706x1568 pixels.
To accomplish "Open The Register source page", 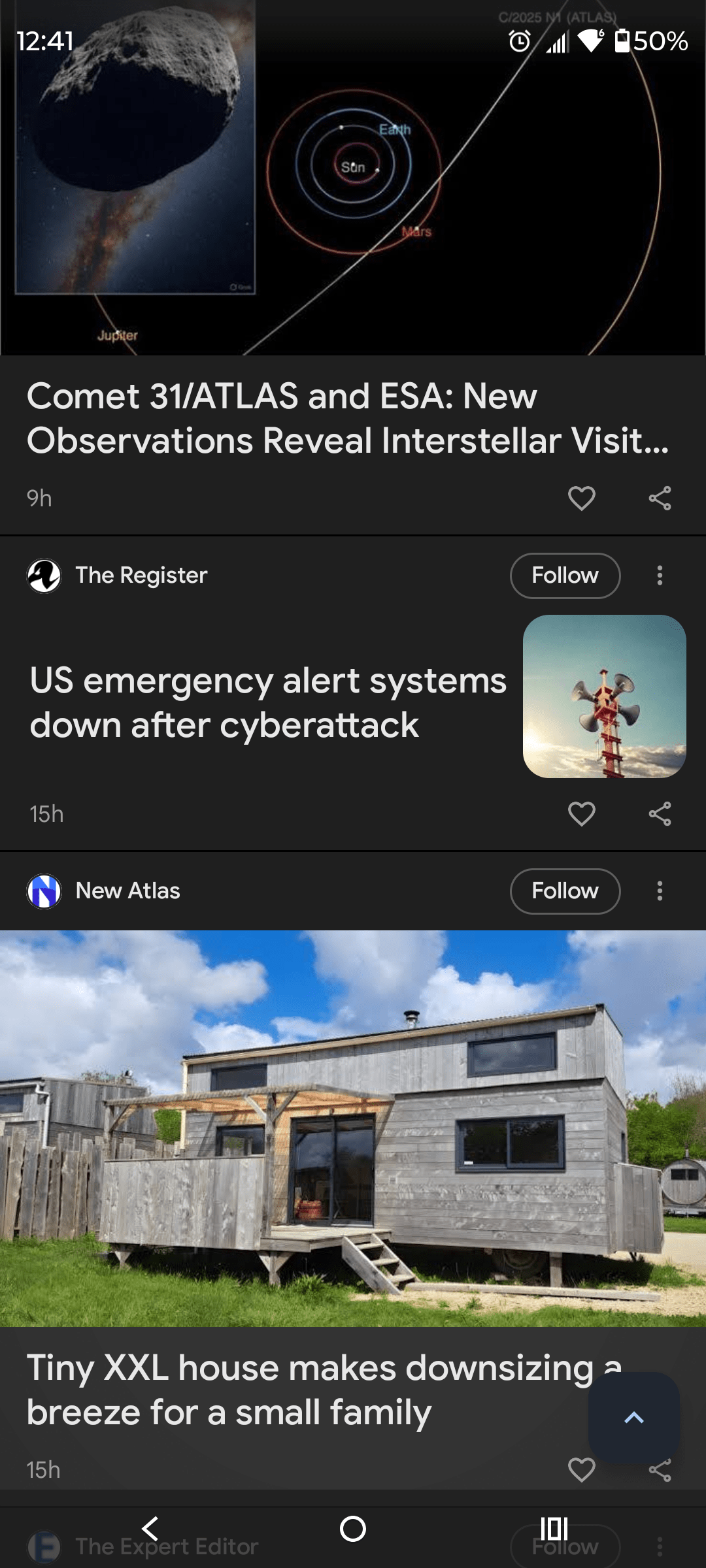I will click(141, 576).
